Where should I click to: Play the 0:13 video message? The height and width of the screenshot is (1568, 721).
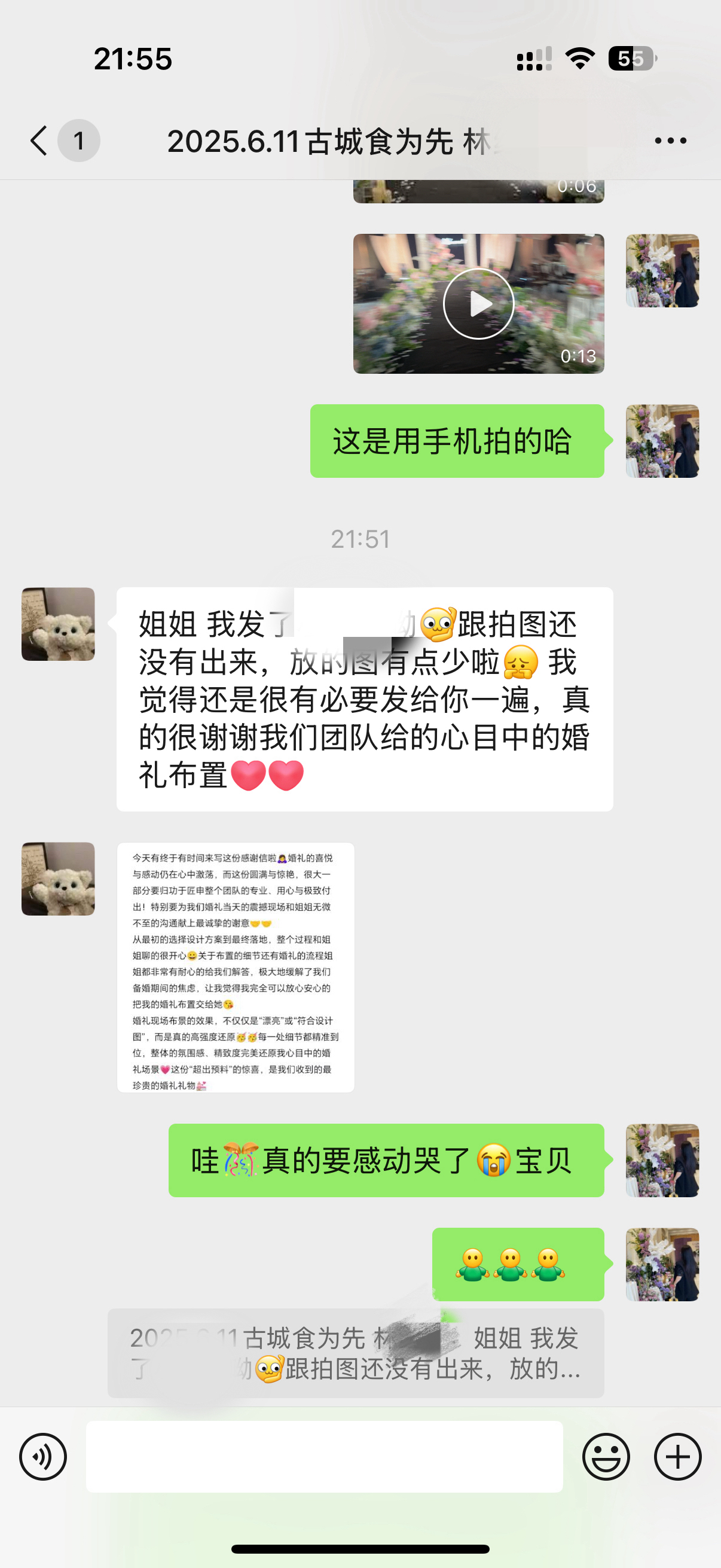pos(478,304)
